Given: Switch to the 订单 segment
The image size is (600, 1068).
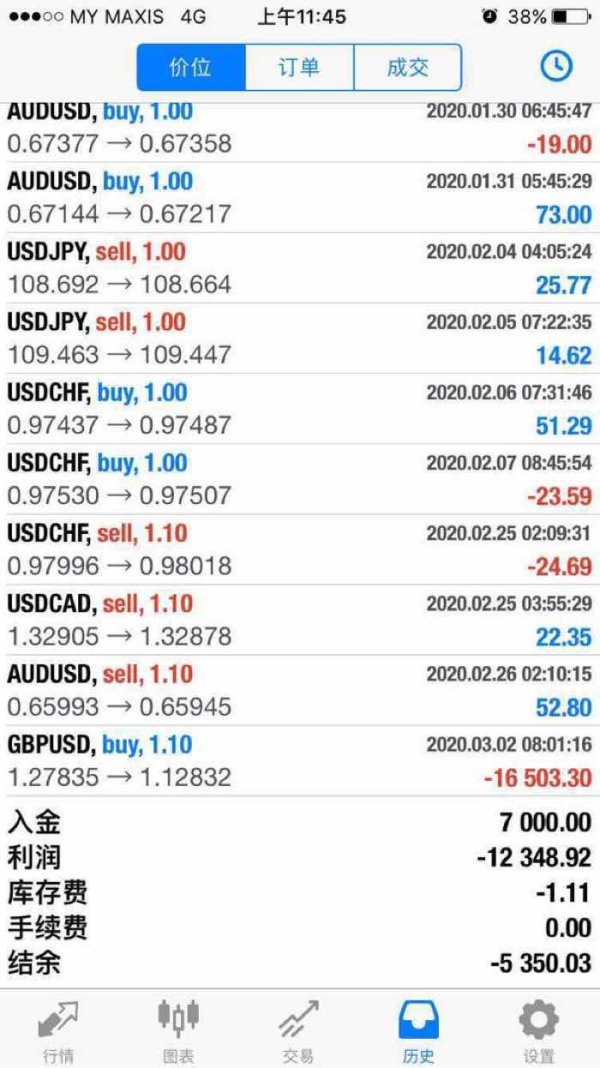Looking at the screenshot, I should 299,68.
